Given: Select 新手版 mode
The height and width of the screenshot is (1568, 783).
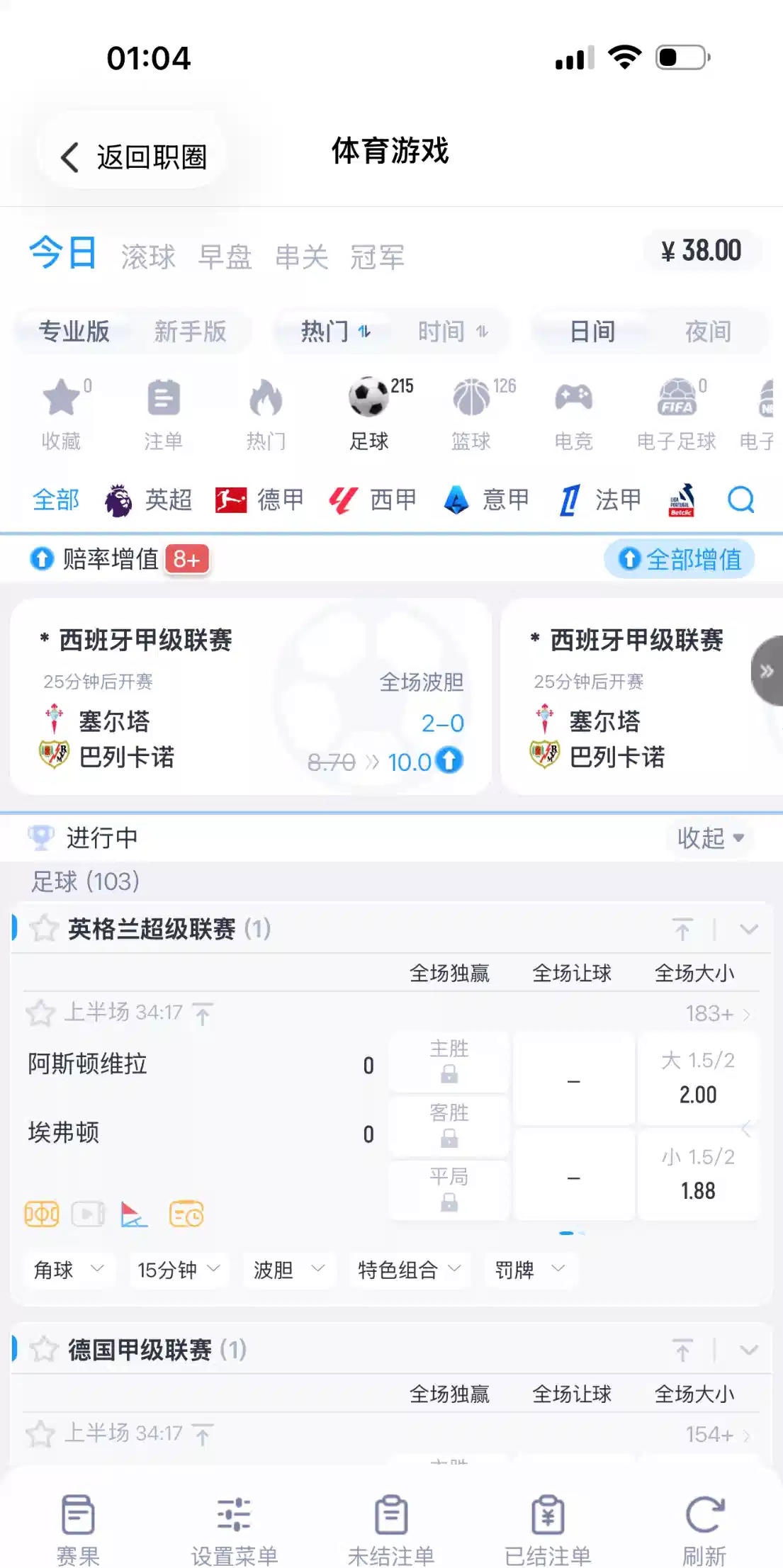Looking at the screenshot, I should (x=190, y=331).
